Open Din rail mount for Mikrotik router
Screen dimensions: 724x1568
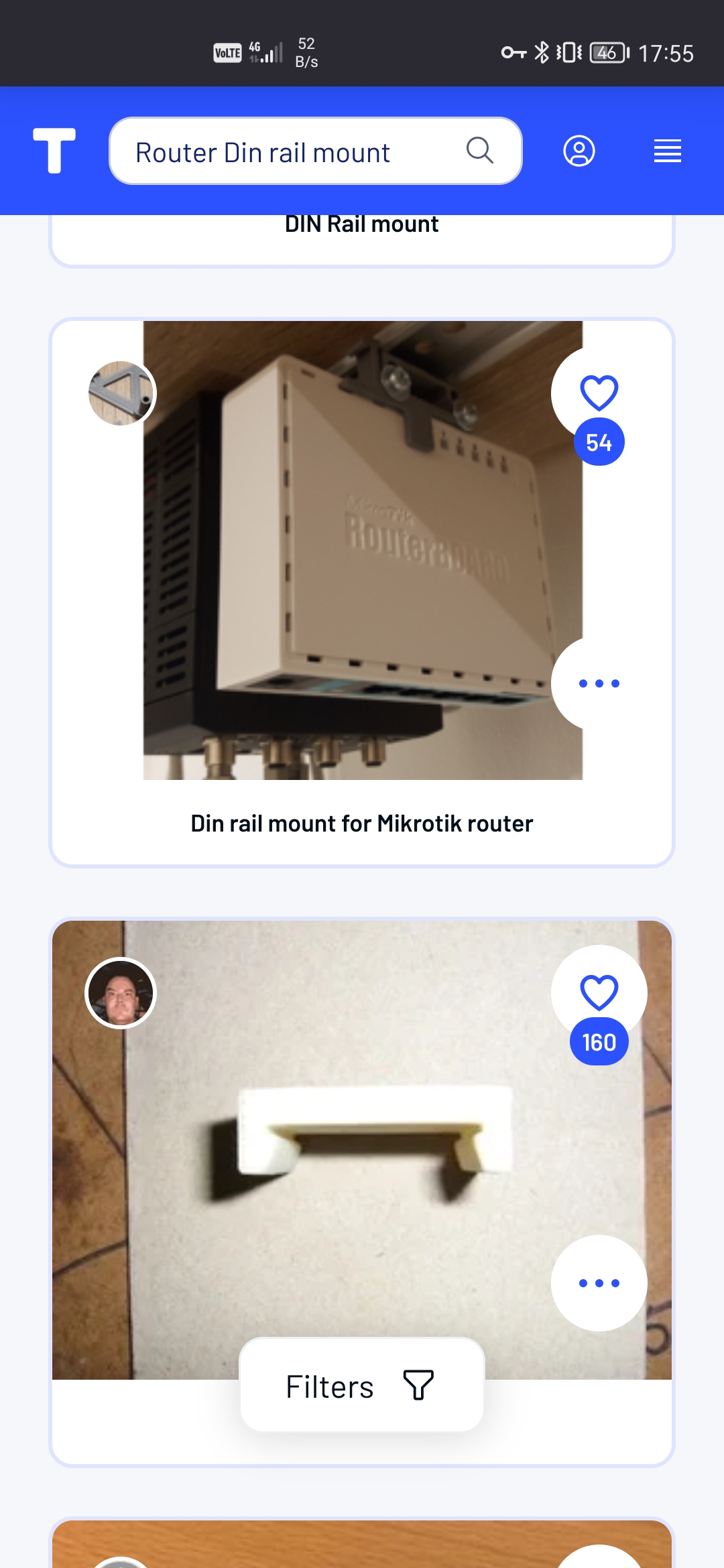pos(362,824)
